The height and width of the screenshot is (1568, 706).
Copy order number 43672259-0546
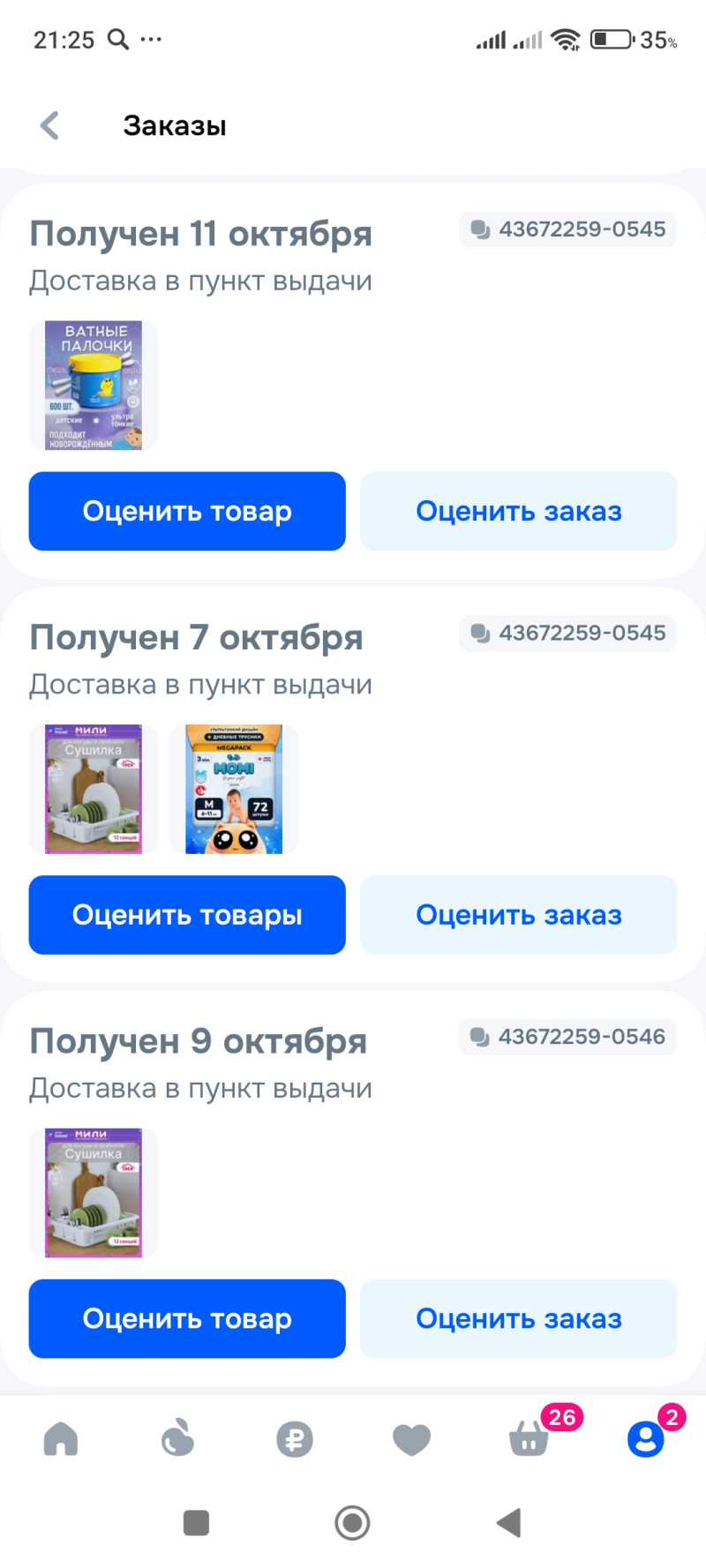(567, 1037)
